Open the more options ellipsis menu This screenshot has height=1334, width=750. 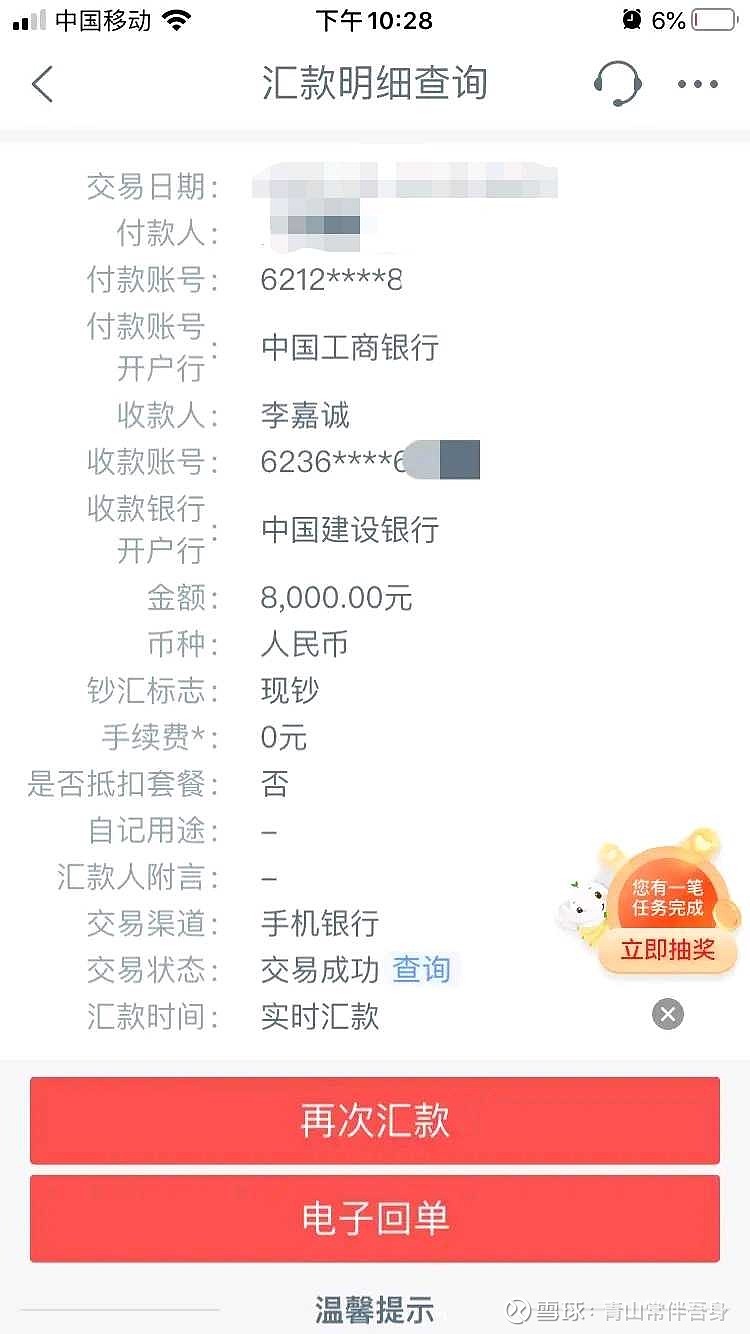tap(694, 85)
